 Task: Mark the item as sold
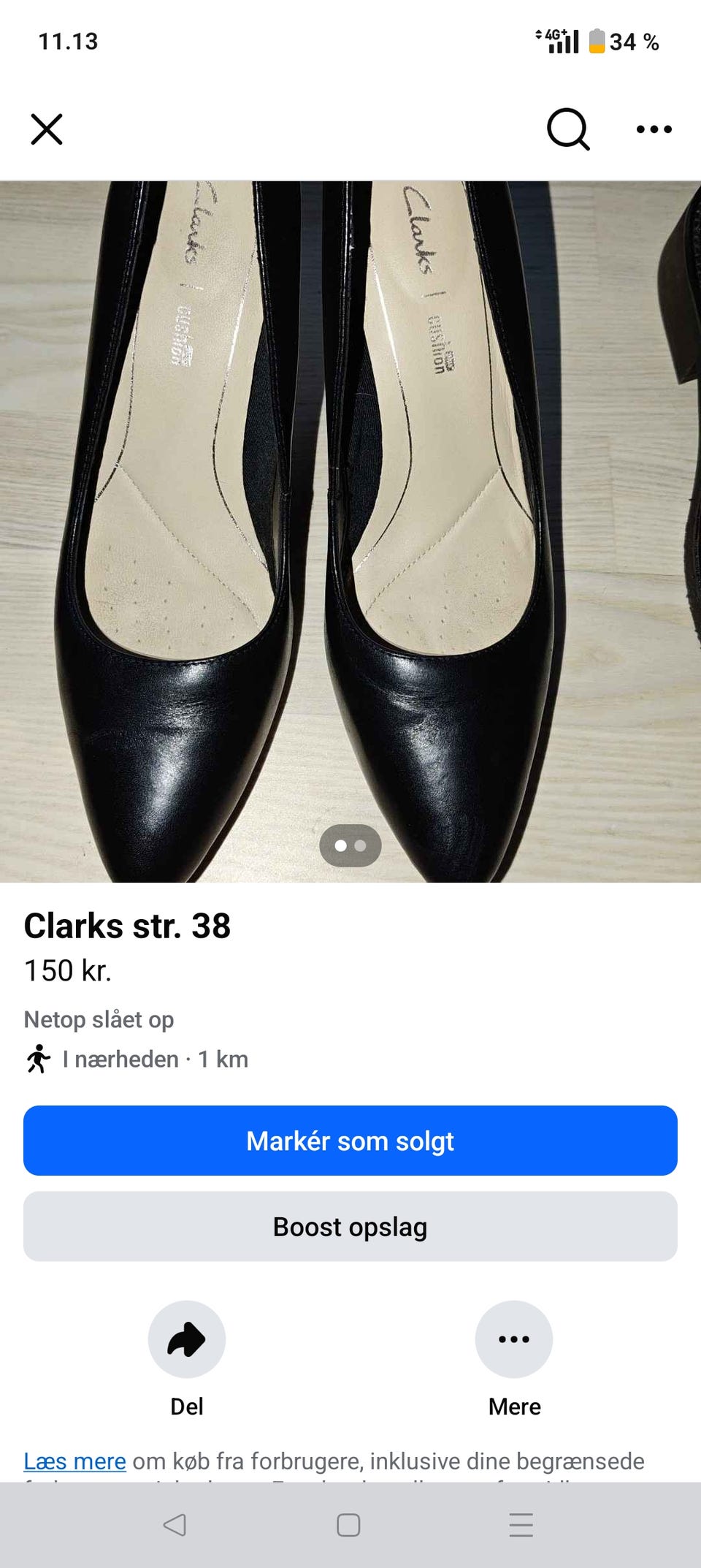pyautogui.click(x=350, y=1141)
